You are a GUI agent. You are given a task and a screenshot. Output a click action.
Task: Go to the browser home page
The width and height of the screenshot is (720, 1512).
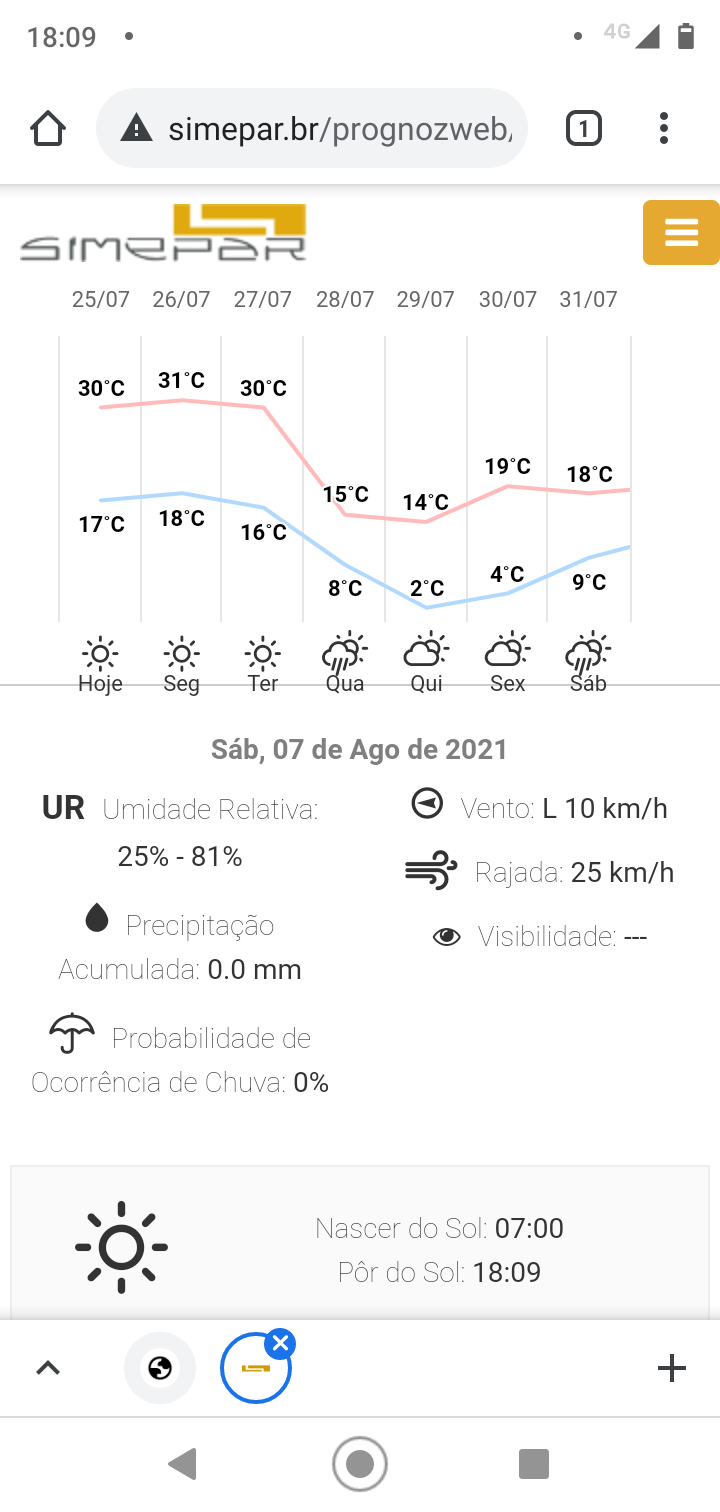[x=47, y=128]
